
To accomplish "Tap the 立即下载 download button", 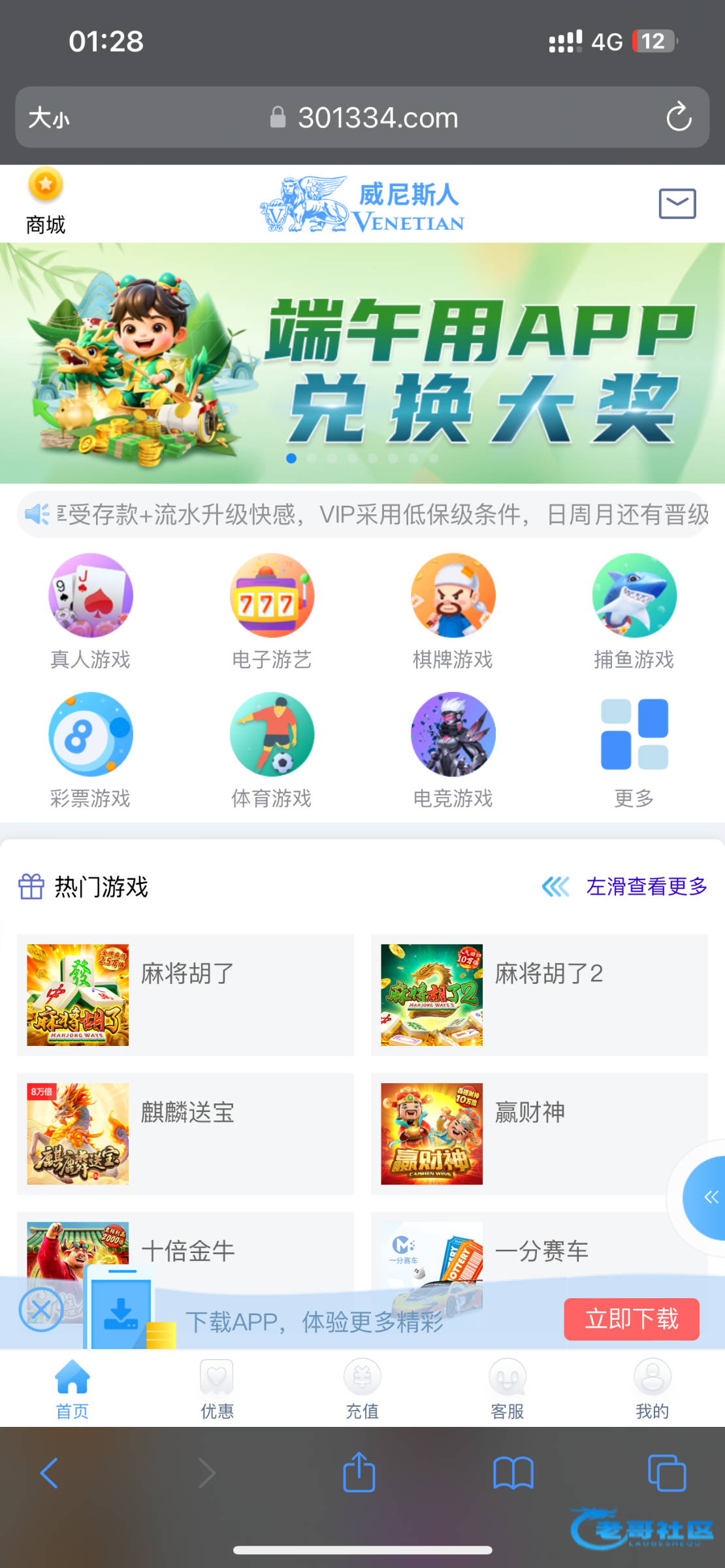I will coord(631,1319).
